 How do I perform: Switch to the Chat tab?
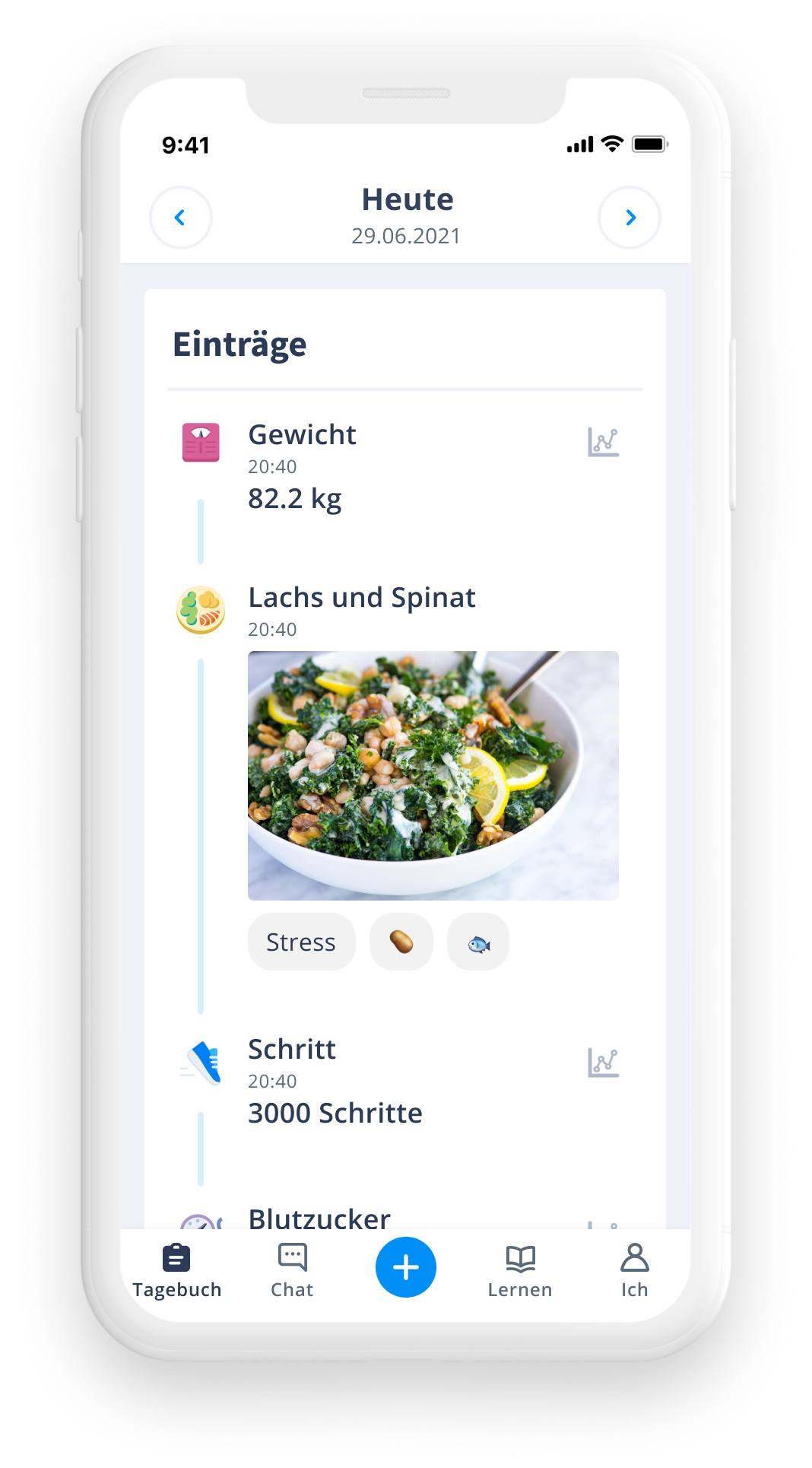tap(292, 1269)
